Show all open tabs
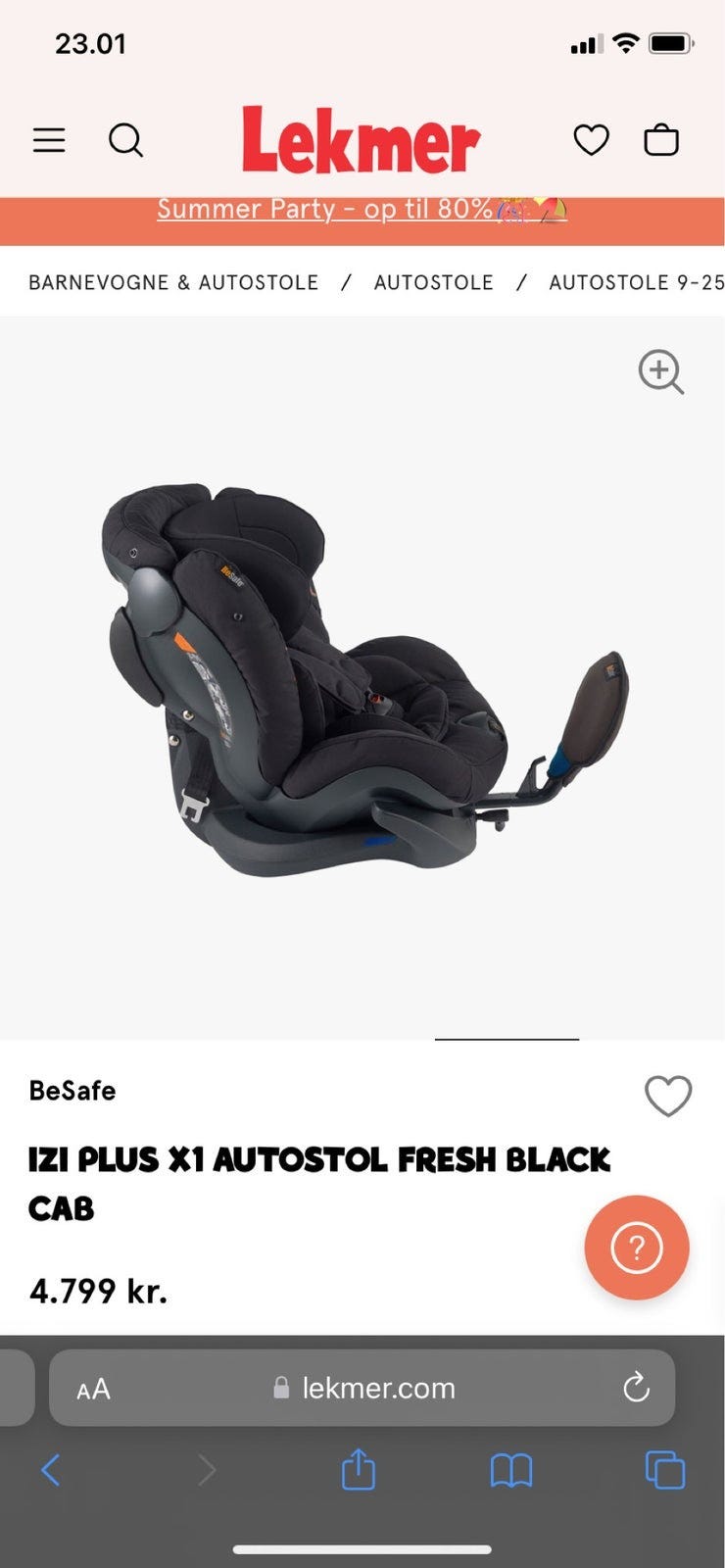The height and width of the screenshot is (1568, 725). [664, 1470]
